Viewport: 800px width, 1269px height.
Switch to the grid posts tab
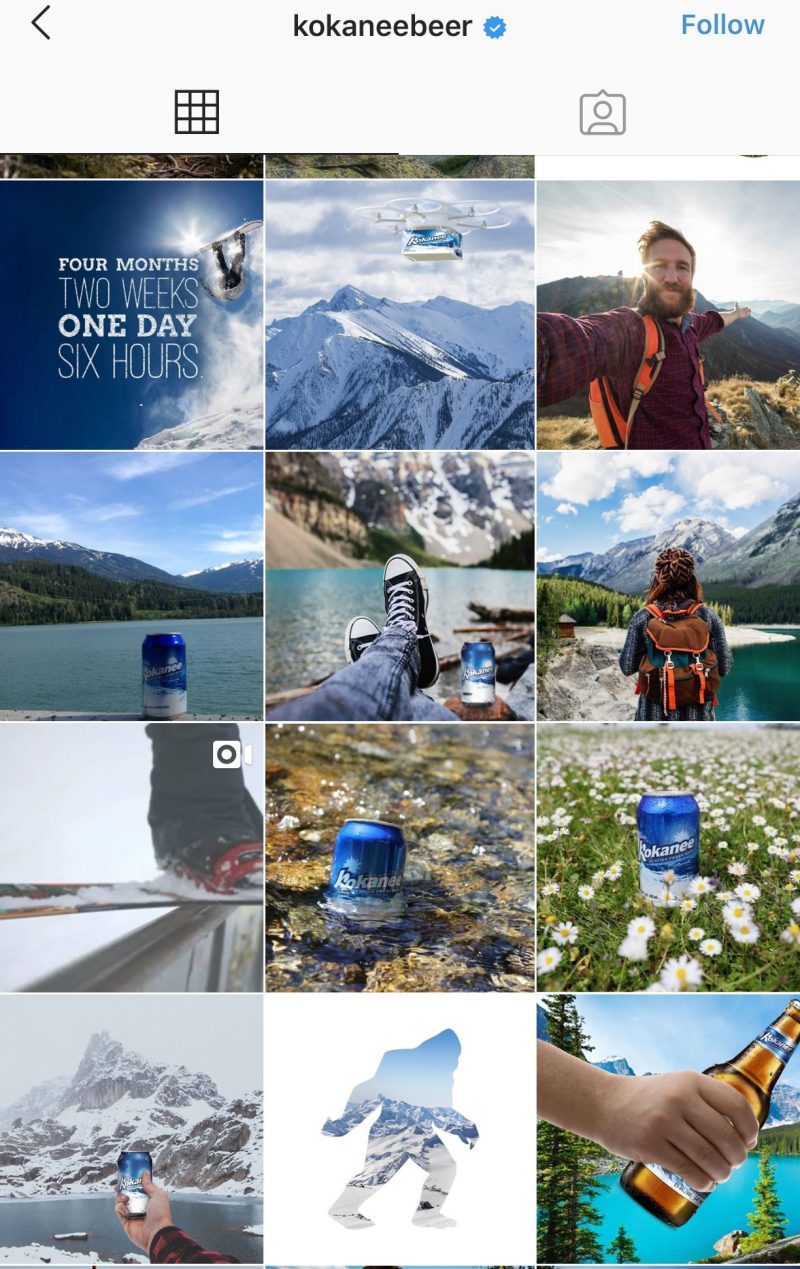click(197, 112)
